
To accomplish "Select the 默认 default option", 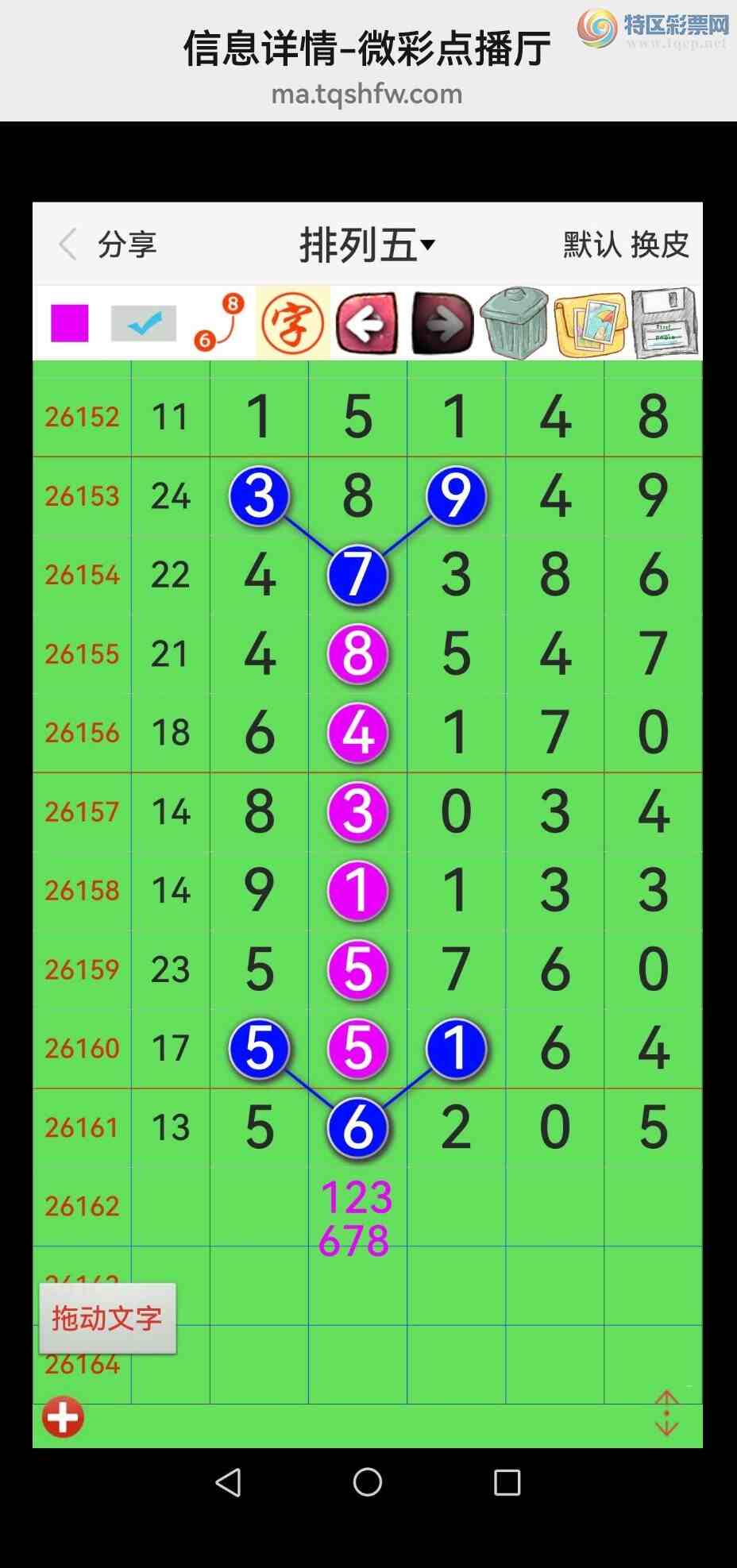I will coord(592,245).
